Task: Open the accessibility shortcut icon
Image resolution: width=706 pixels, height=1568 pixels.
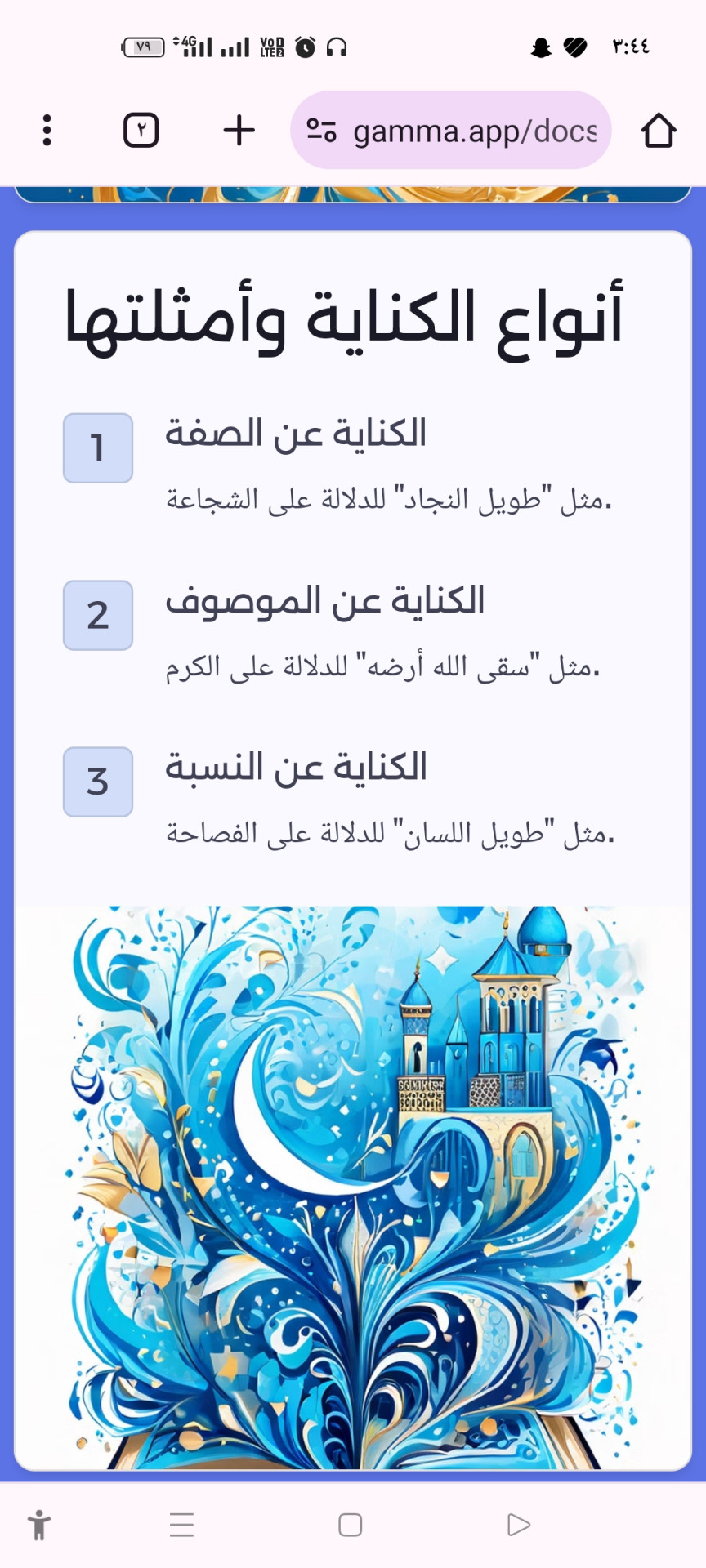Action: [39, 1525]
